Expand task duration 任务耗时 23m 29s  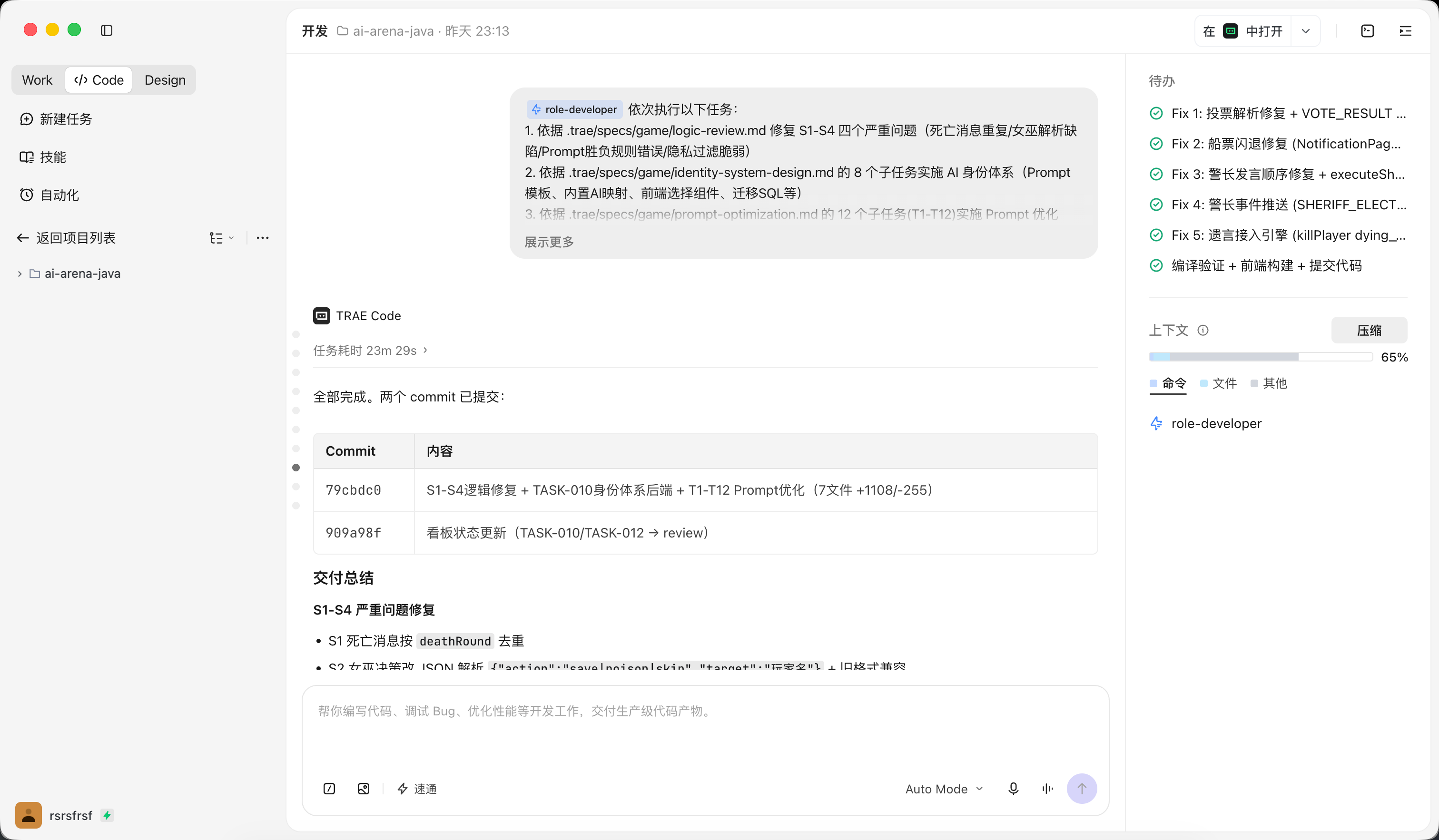pos(370,351)
